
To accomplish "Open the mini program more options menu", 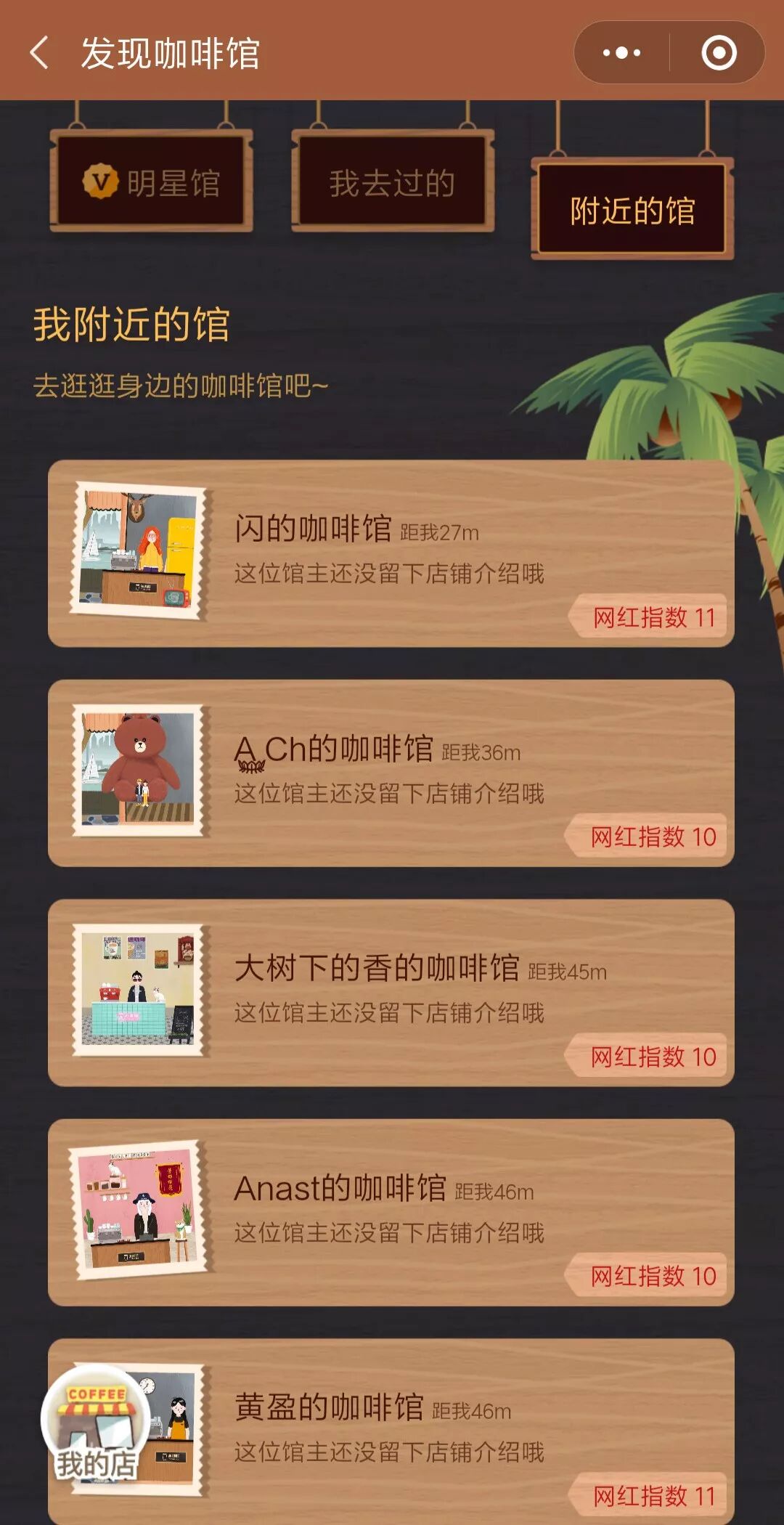I will (x=622, y=53).
